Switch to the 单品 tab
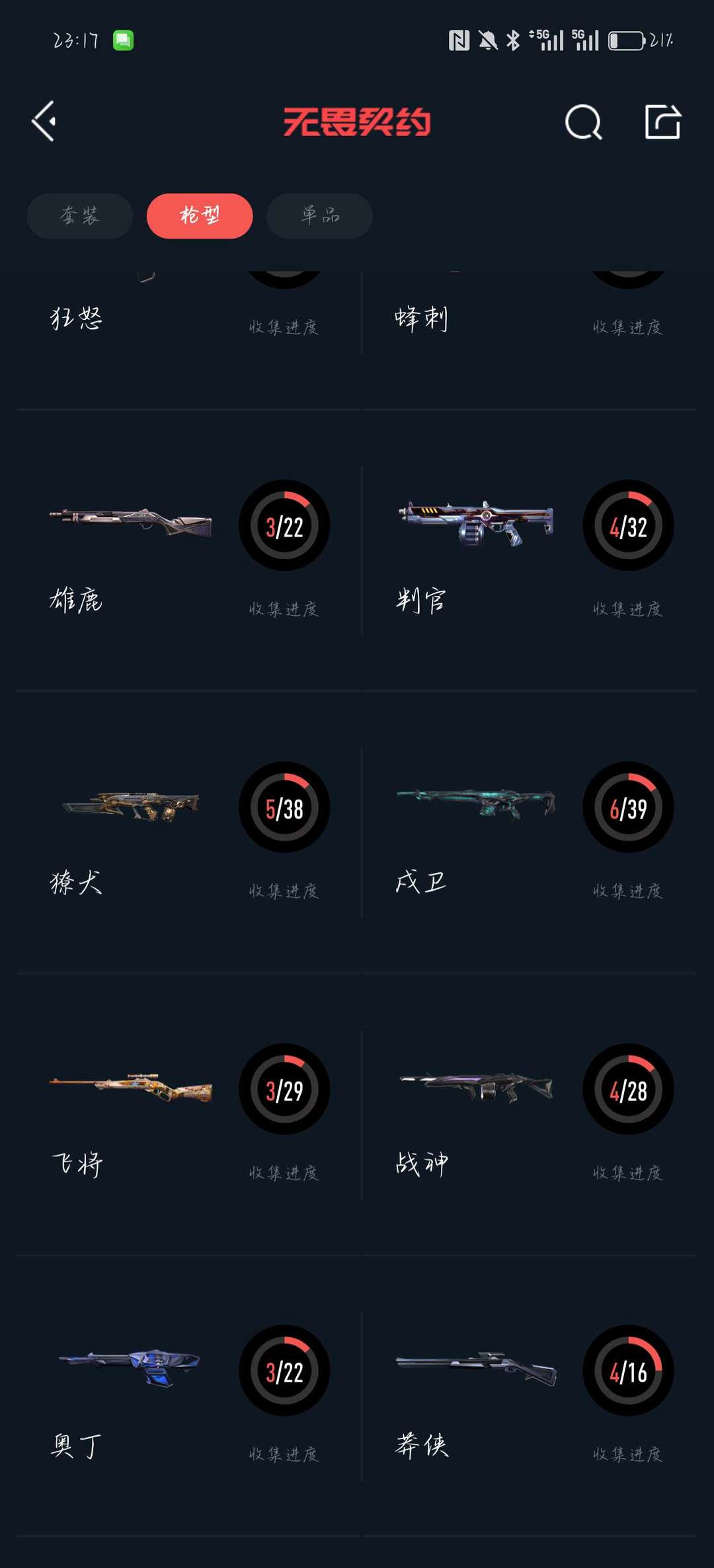 click(x=320, y=215)
